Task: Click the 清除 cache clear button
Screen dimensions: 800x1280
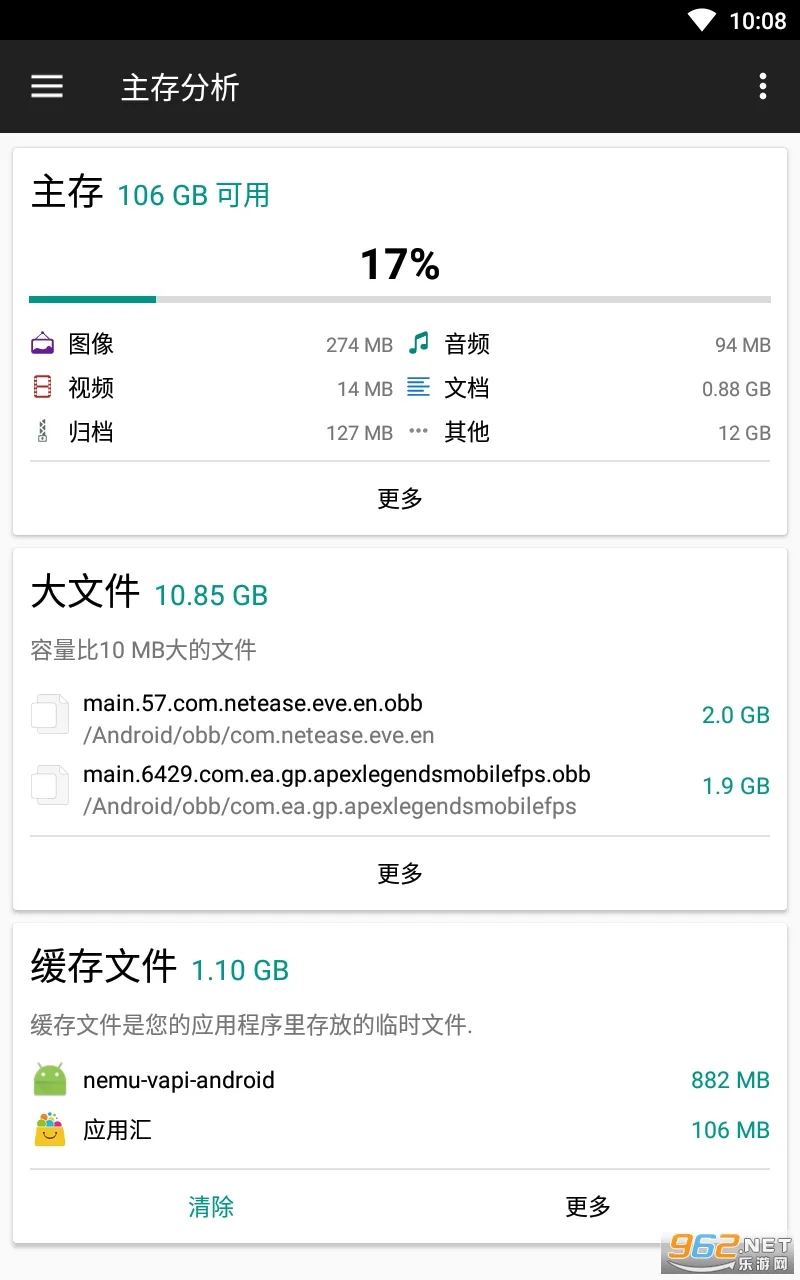Action: (x=211, y=1207)
